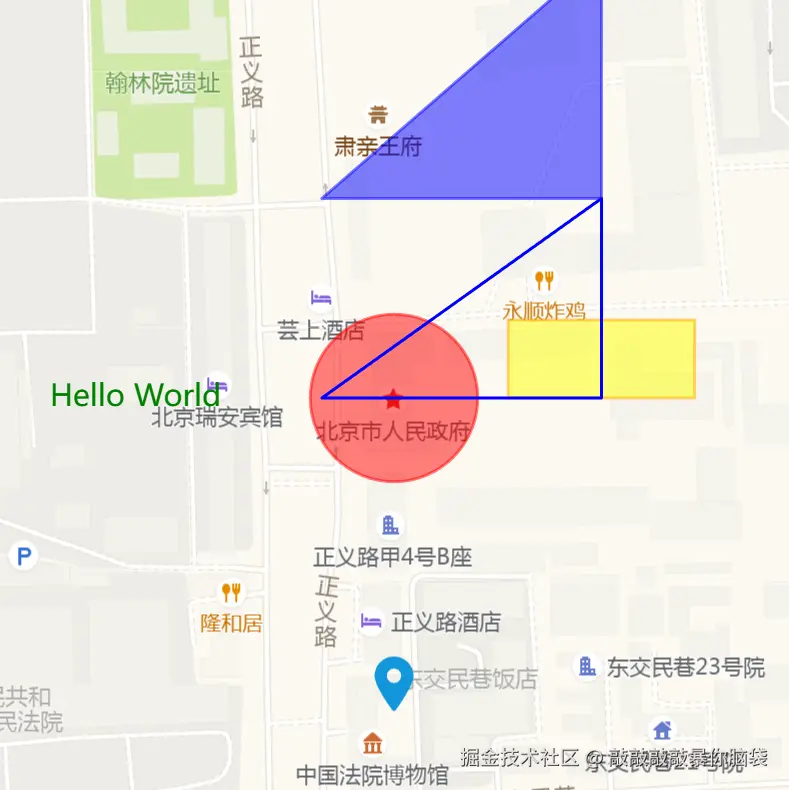Screen dimensions: 789x790
Task: Tap the blue location marker pin
Action: [393, 681]
